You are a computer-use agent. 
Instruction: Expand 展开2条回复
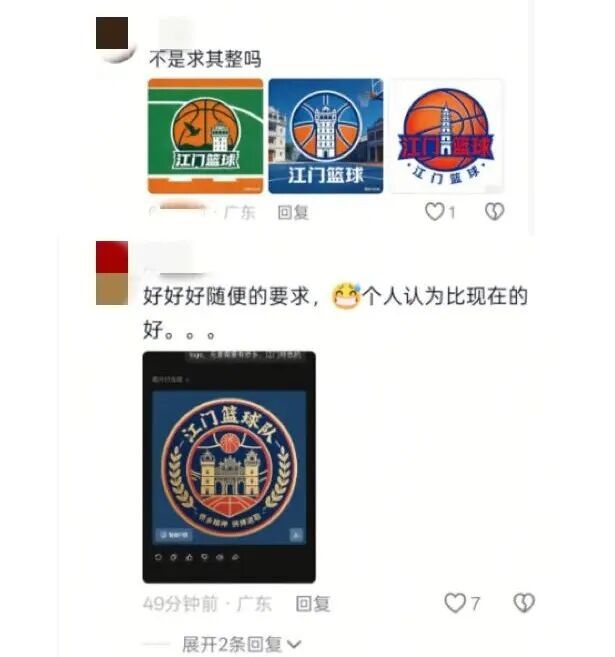coord(240,644)
